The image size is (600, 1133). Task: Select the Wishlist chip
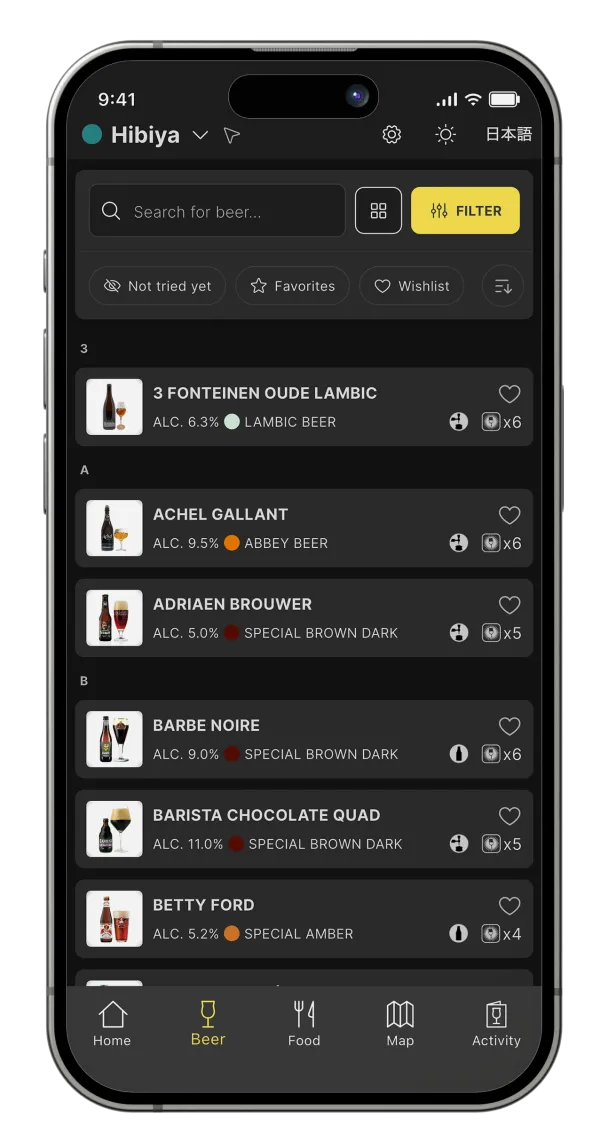[x=411, y=286]
